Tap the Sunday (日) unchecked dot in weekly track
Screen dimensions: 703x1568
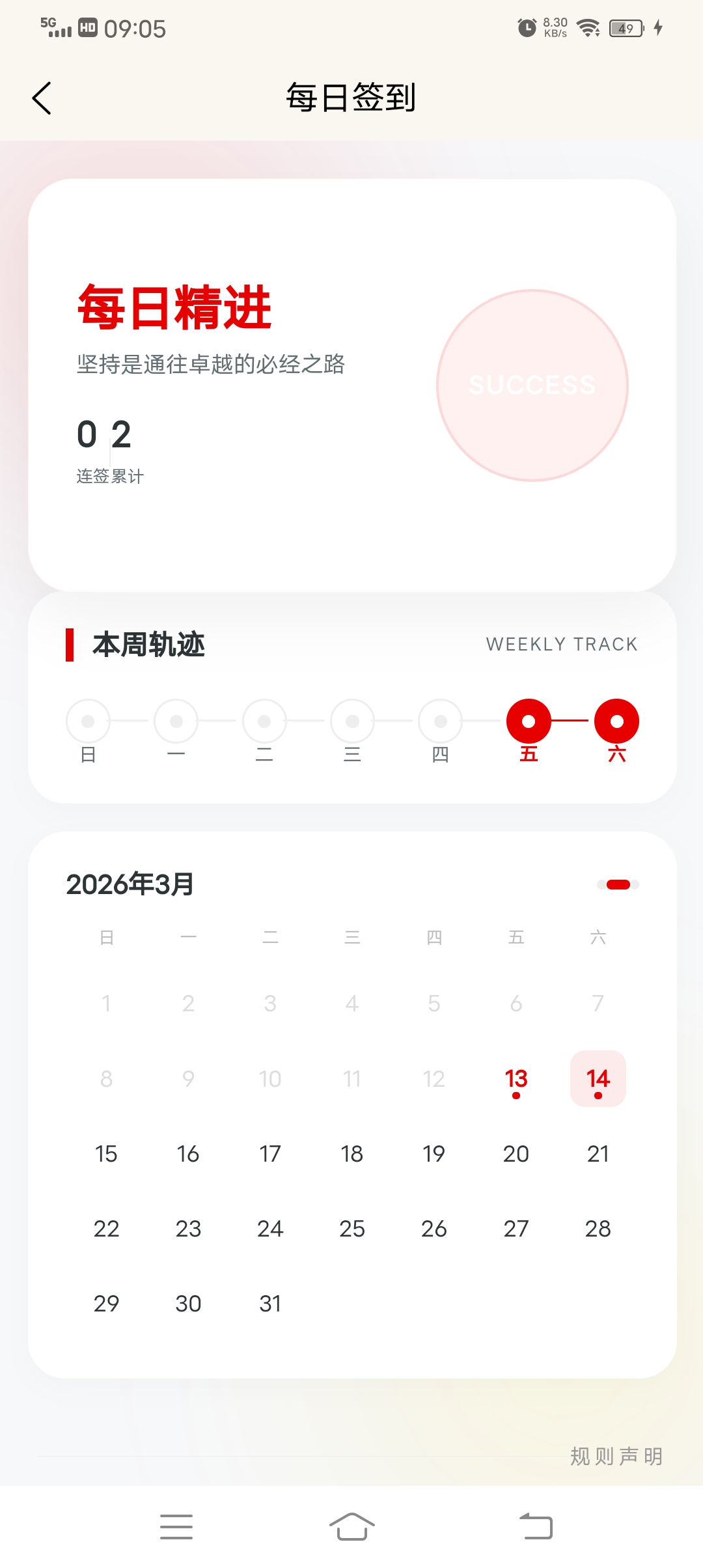88,721
